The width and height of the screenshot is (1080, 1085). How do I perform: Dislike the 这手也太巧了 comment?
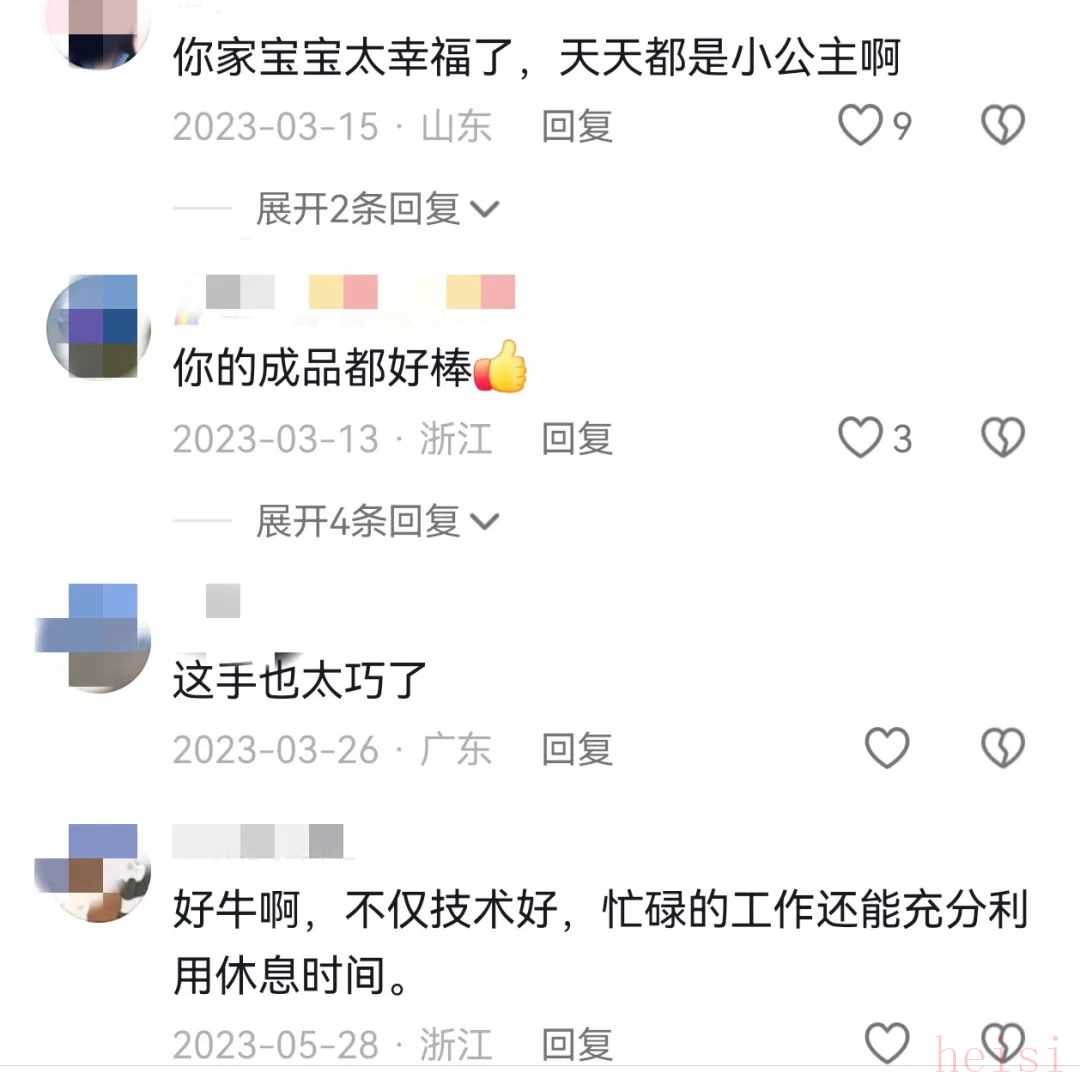[x=1003, y=749]
